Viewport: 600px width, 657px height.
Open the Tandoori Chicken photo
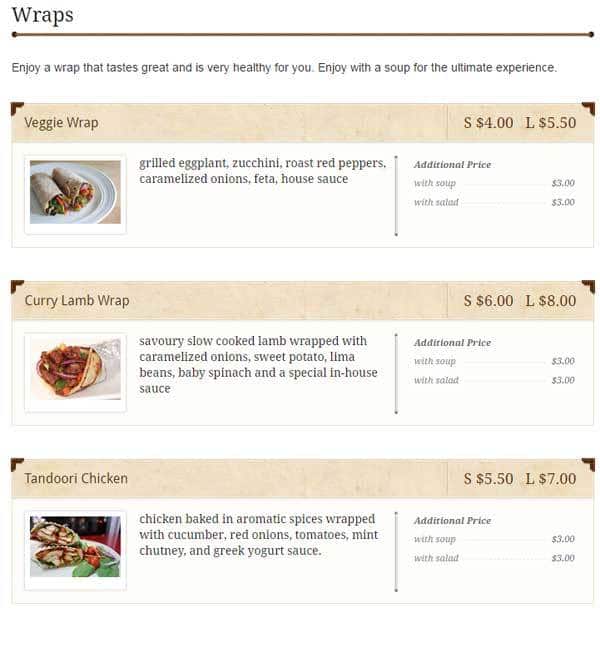pyautogui.click(x=75, y=548)
